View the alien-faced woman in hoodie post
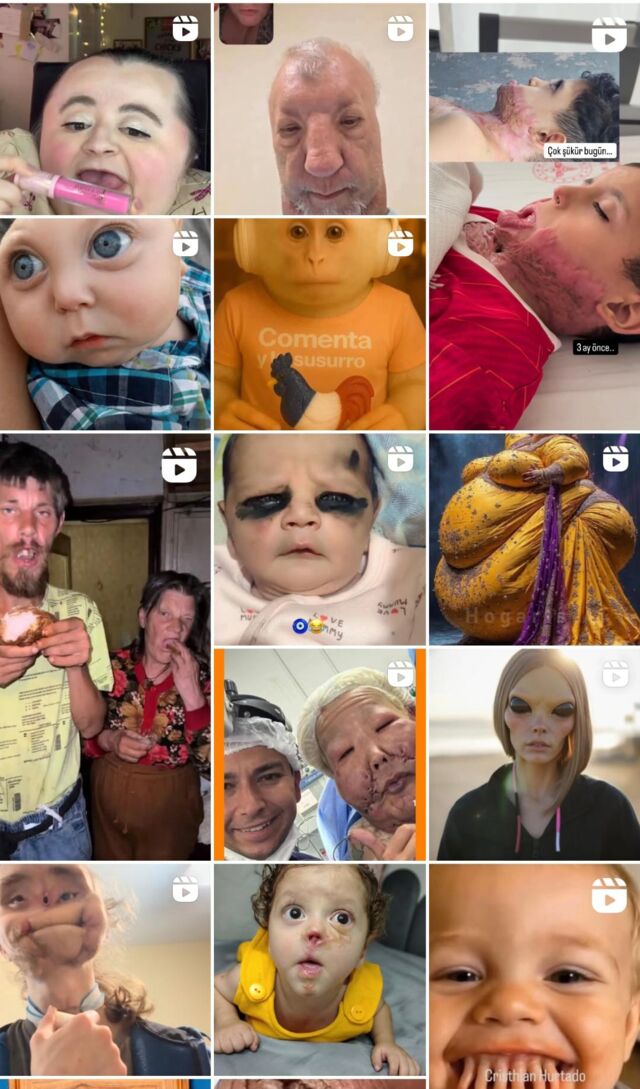 click(535, 755)
